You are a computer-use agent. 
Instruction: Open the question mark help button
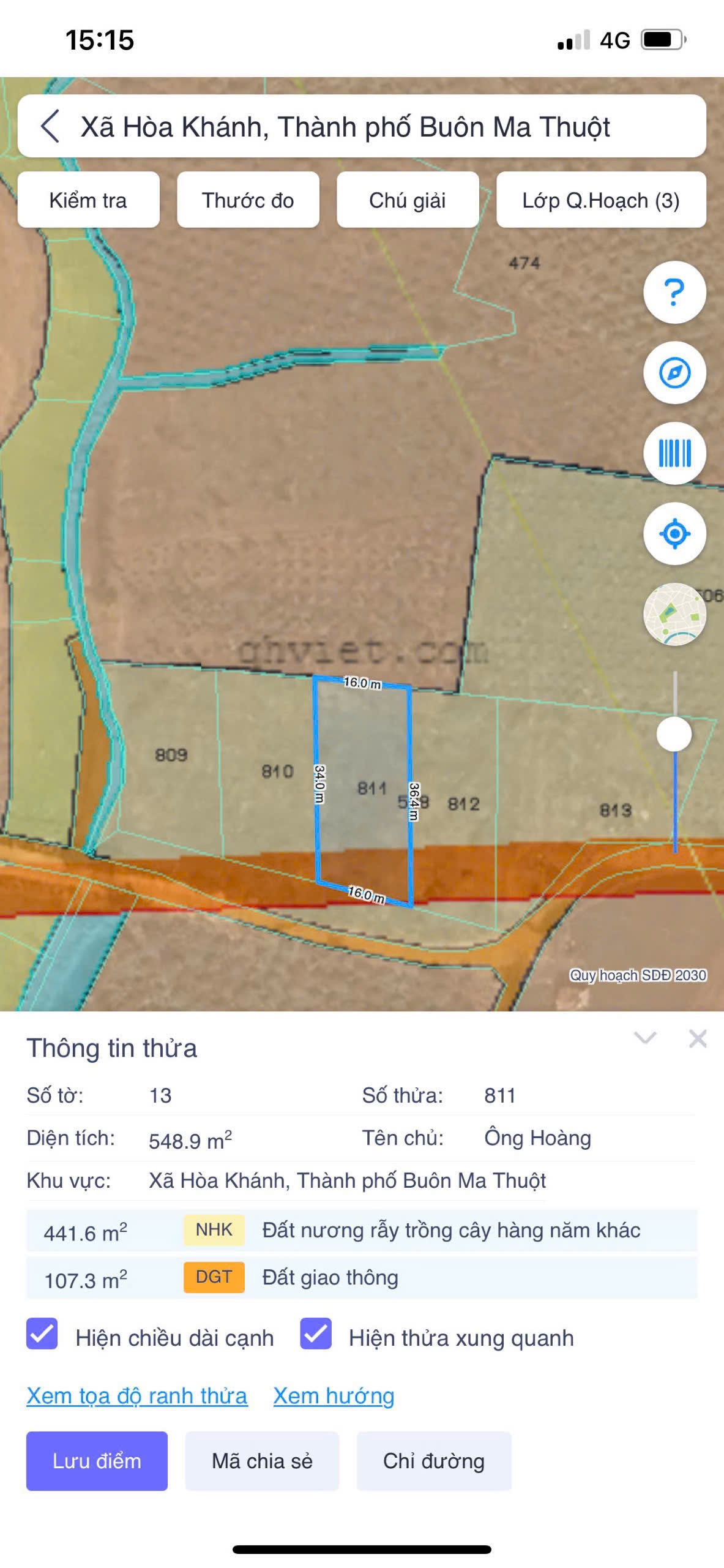coord(674,292)
